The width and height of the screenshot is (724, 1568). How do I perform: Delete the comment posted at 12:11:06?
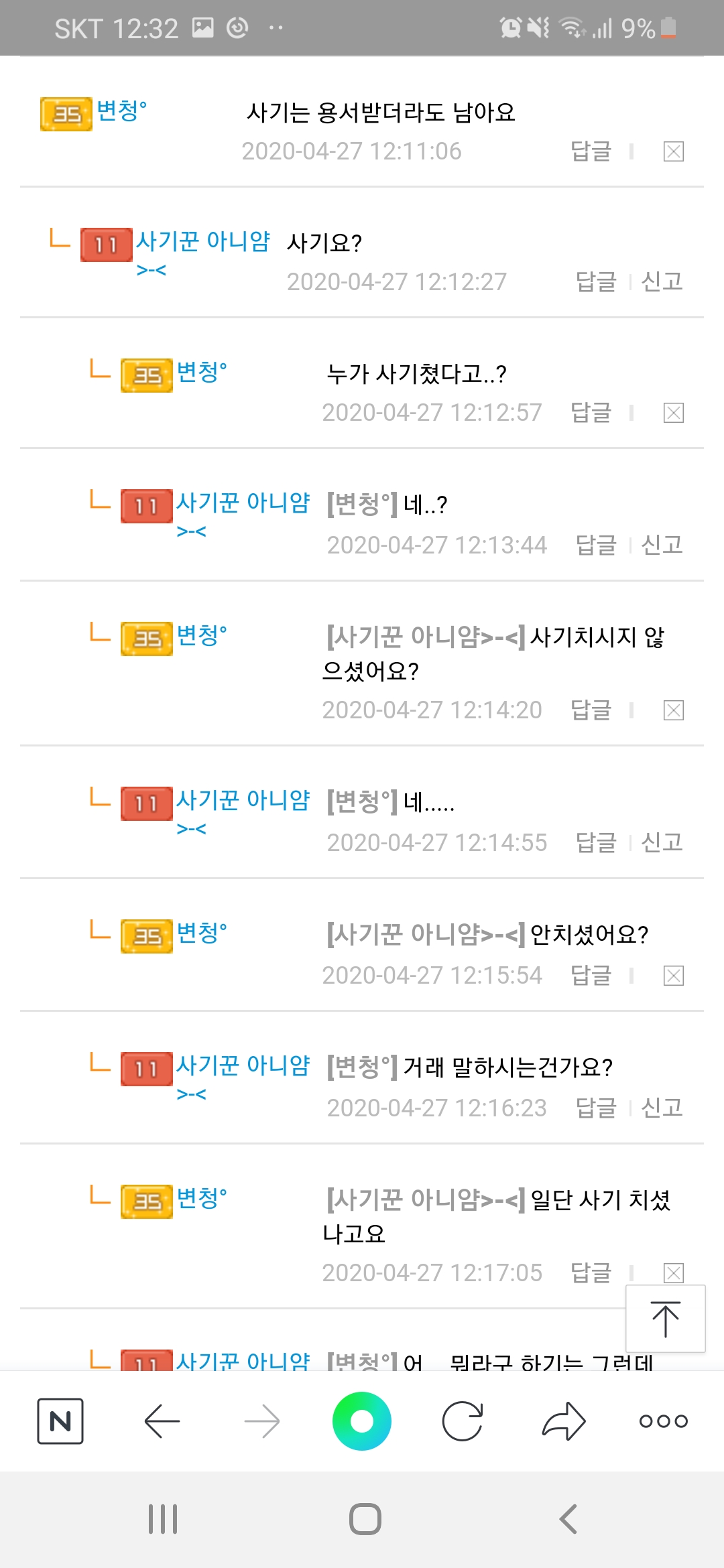pyautogui.click(x=673, y=151)
